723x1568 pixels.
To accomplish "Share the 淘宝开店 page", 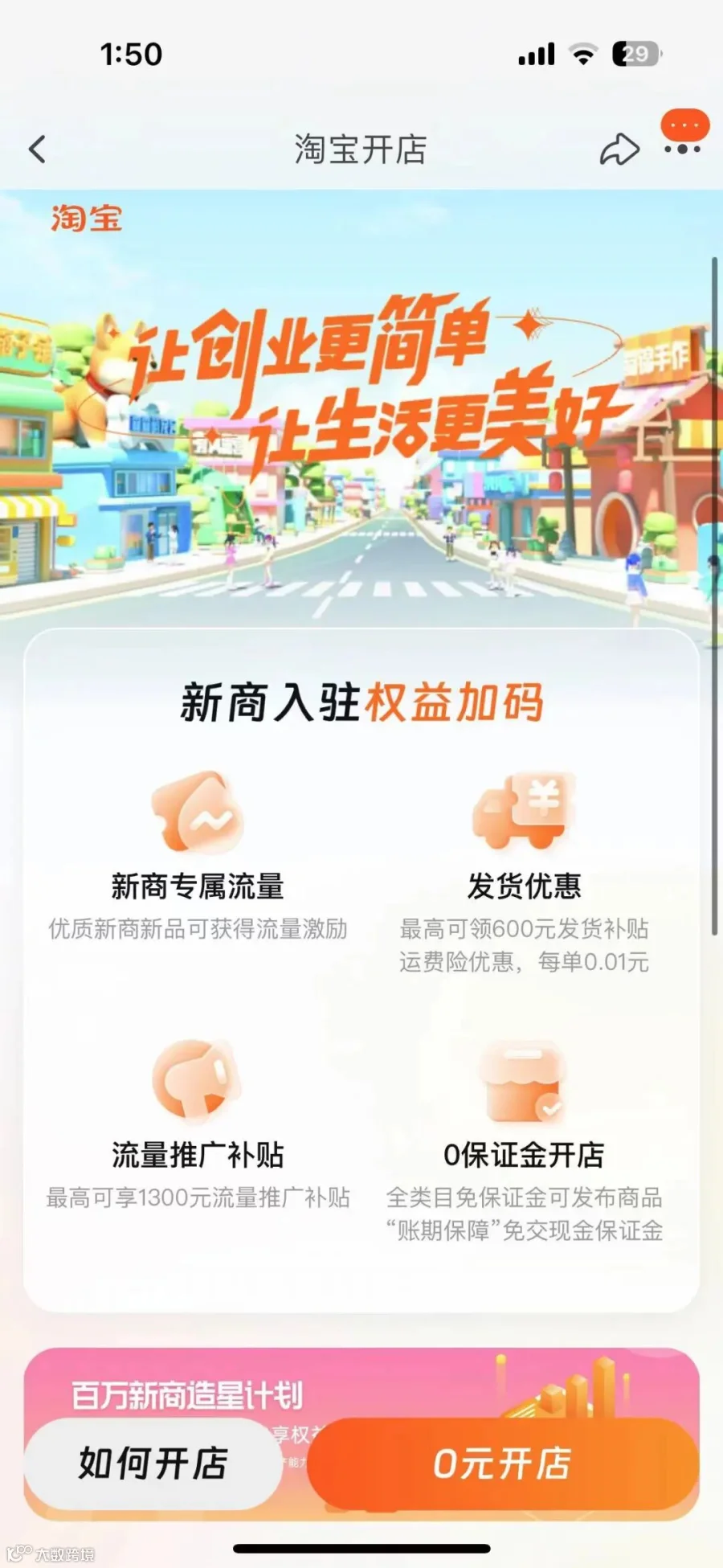I will click(x=619, y=149).
